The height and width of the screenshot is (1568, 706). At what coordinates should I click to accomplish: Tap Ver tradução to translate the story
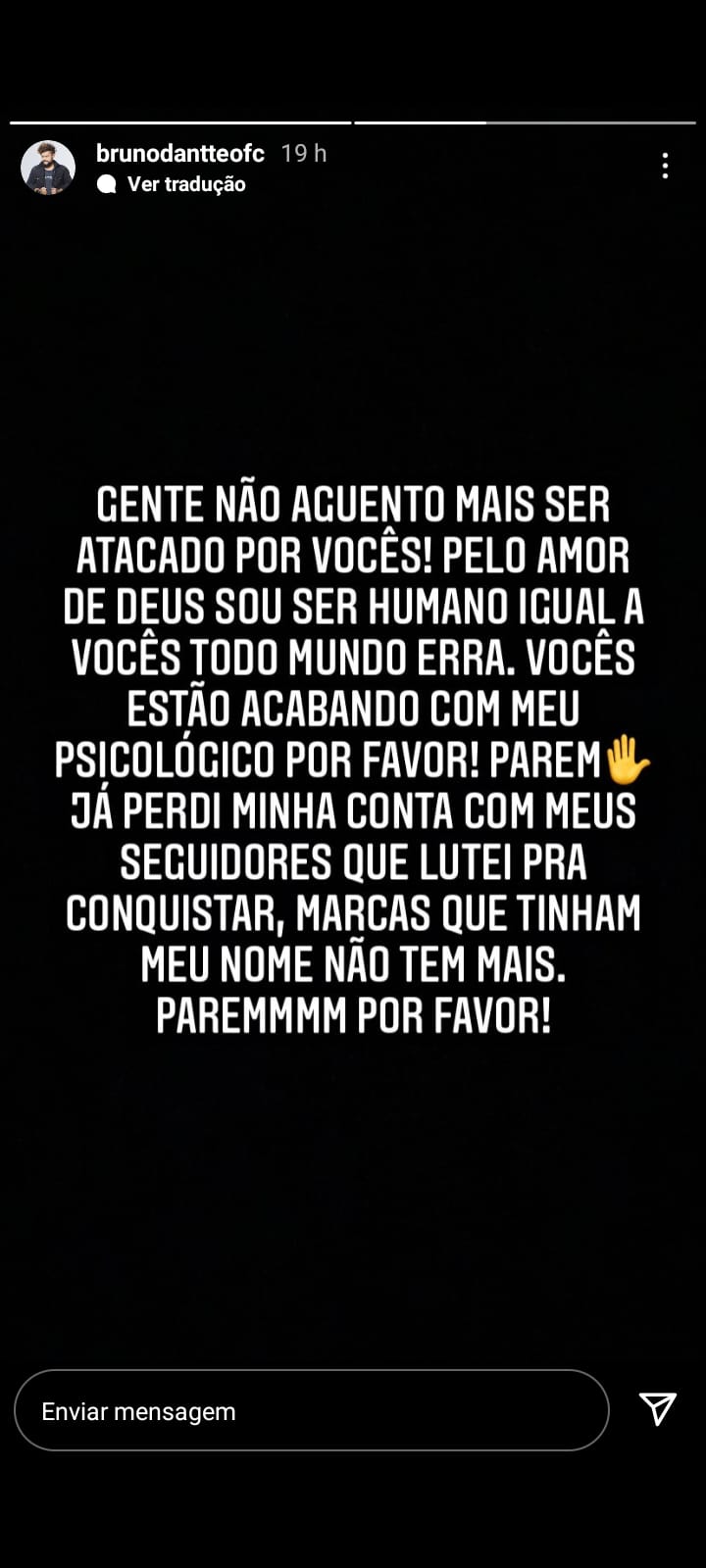coord(185,184)
